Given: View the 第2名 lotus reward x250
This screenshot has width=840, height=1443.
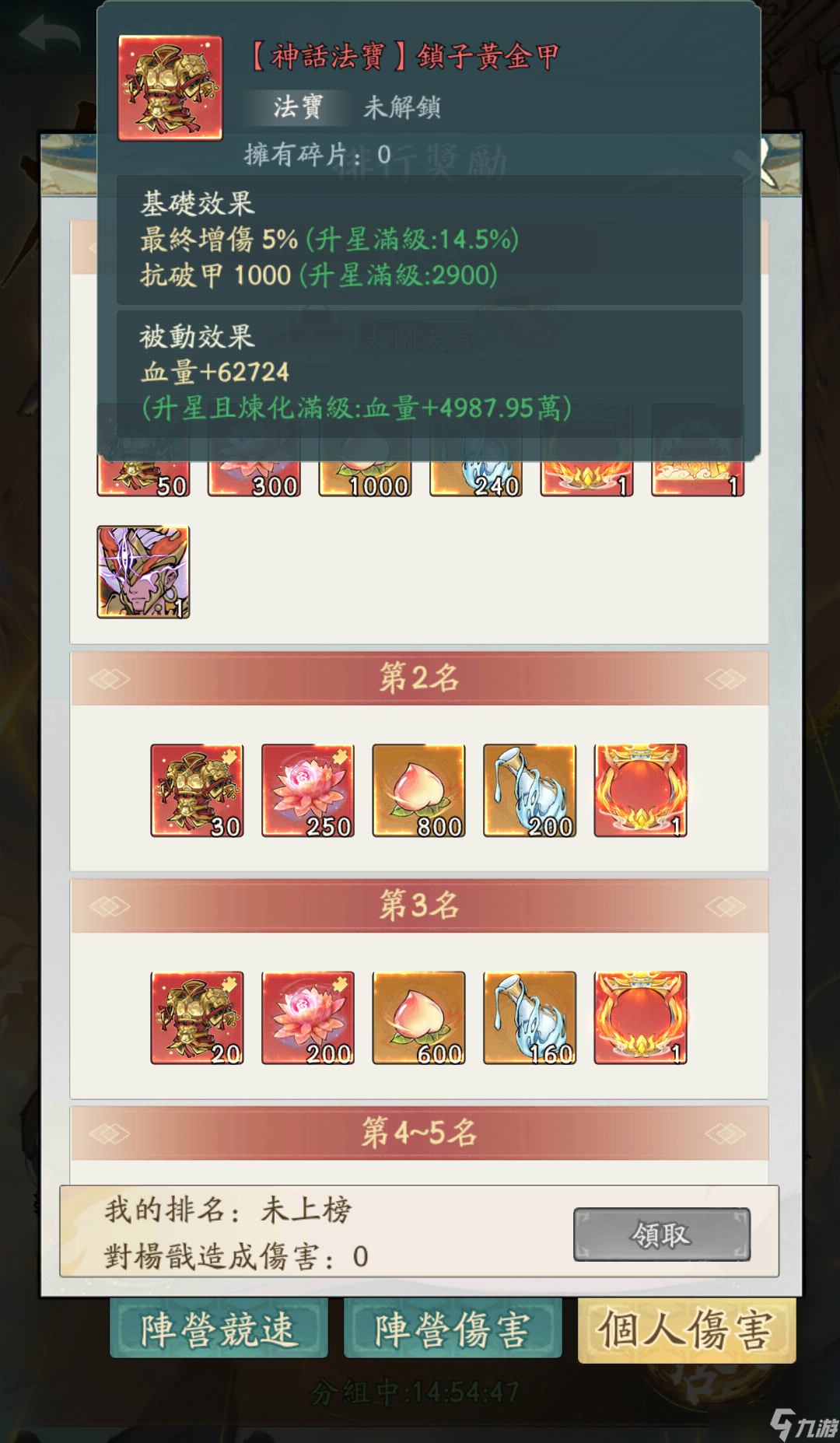Looking at the screenshot, I should click(x=308, y=790).
